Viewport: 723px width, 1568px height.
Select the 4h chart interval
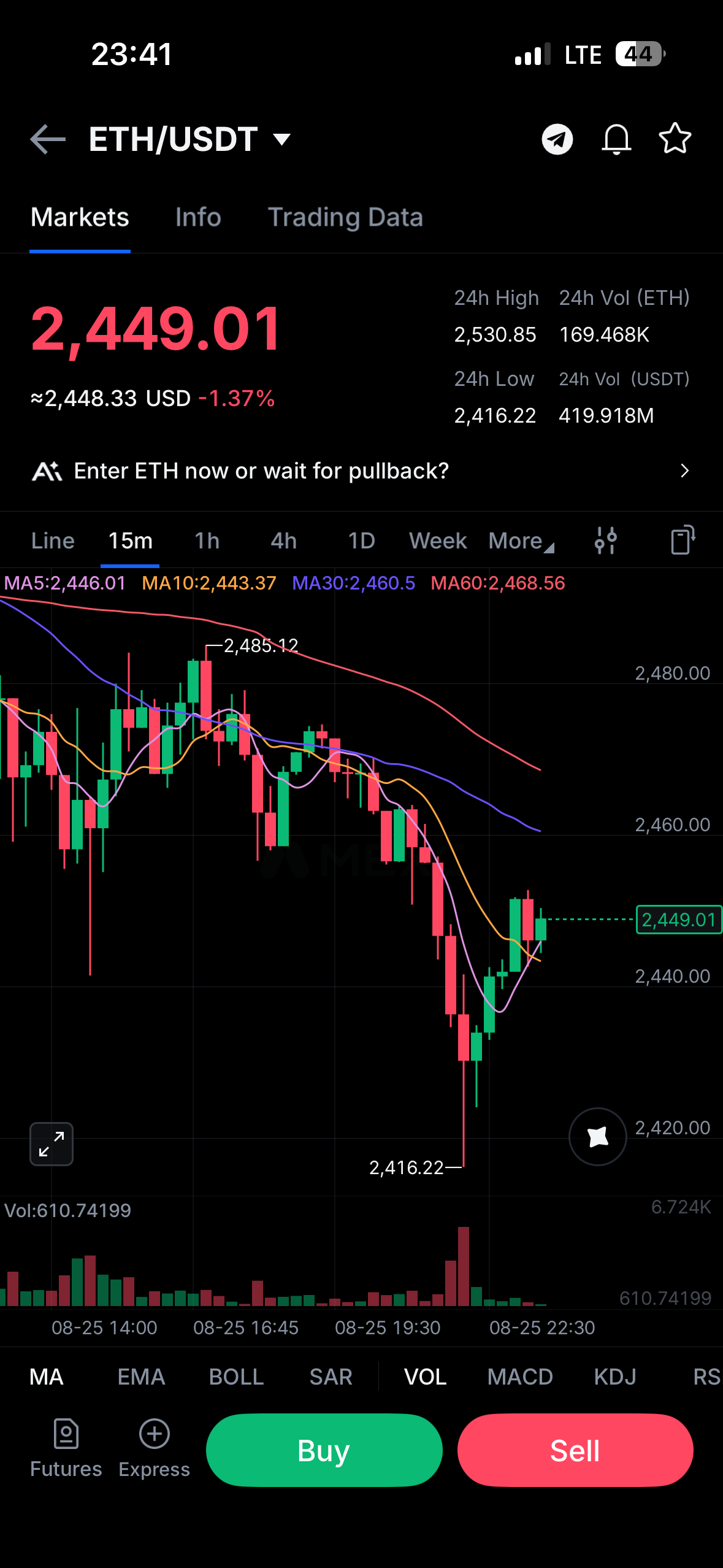[283, 540]
